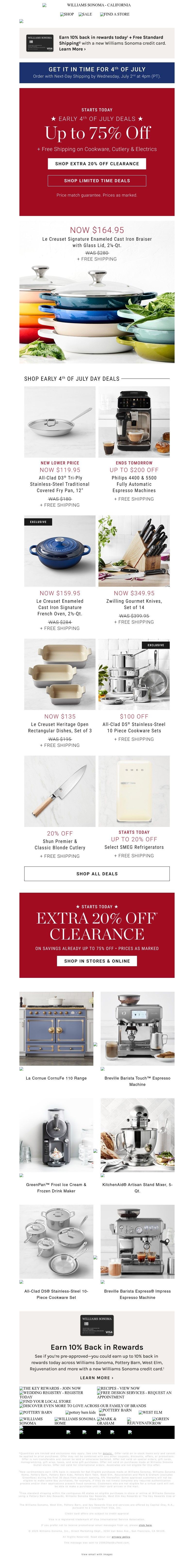Shop Extra 20% Off Clearance button
Screen dimensions: 194x1568
[97, 164]
